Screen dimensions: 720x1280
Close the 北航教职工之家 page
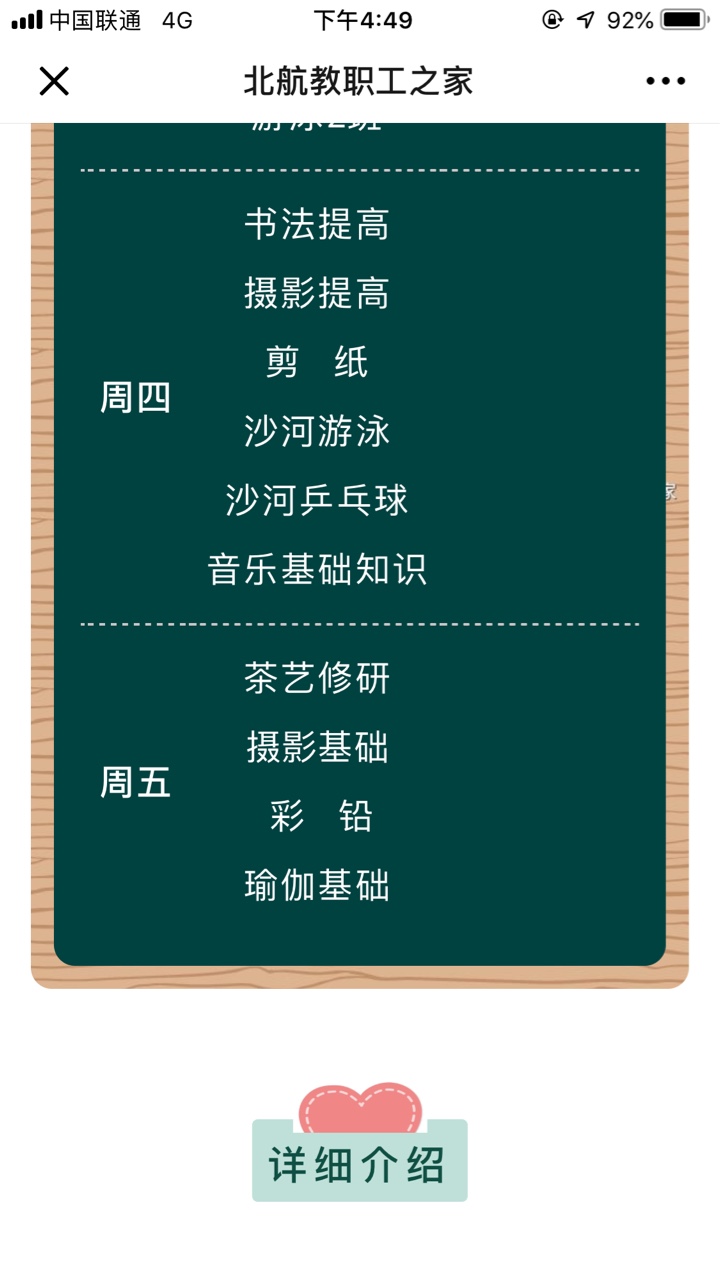(x=54, y=81)
